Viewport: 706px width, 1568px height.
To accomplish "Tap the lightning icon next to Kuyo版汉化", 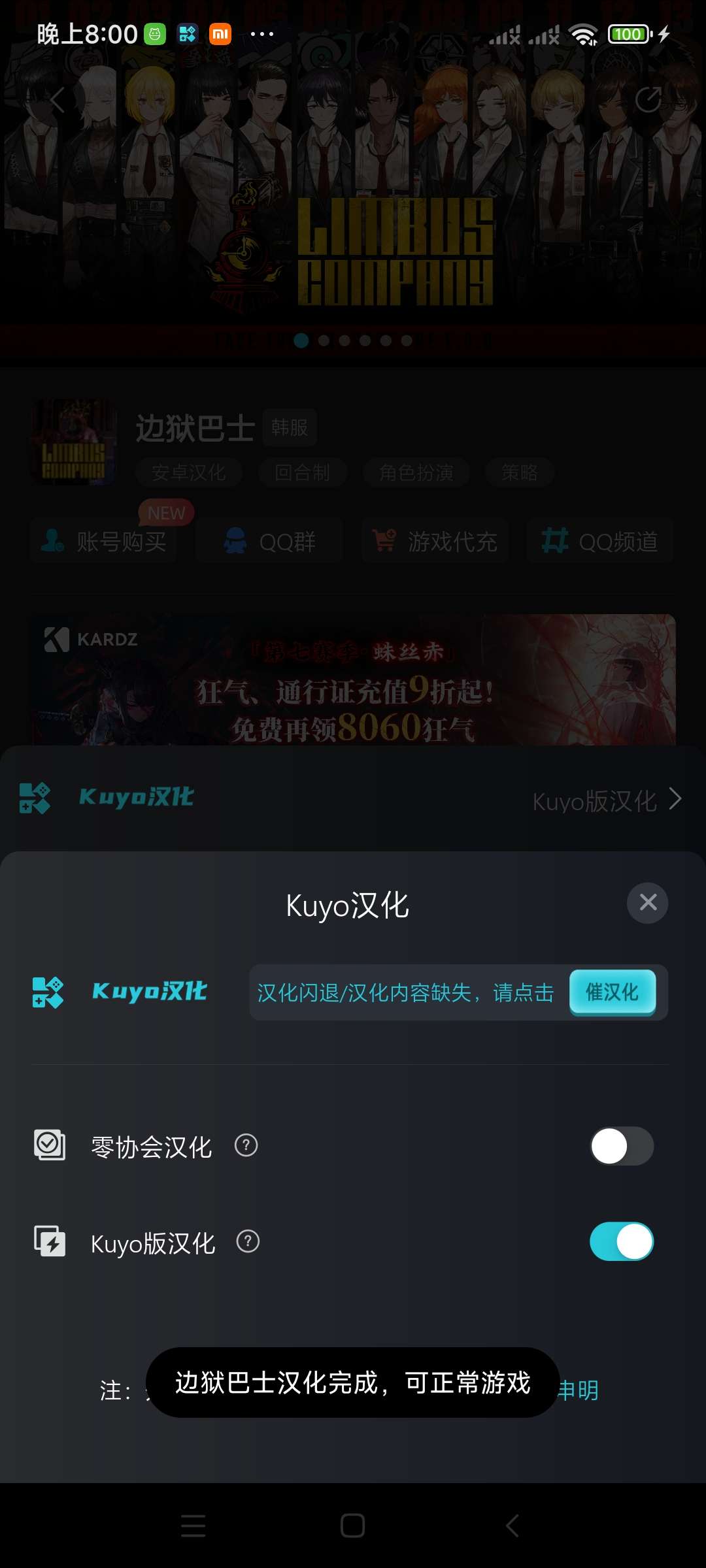I will pyautogui.click(x=49, y=1241).
